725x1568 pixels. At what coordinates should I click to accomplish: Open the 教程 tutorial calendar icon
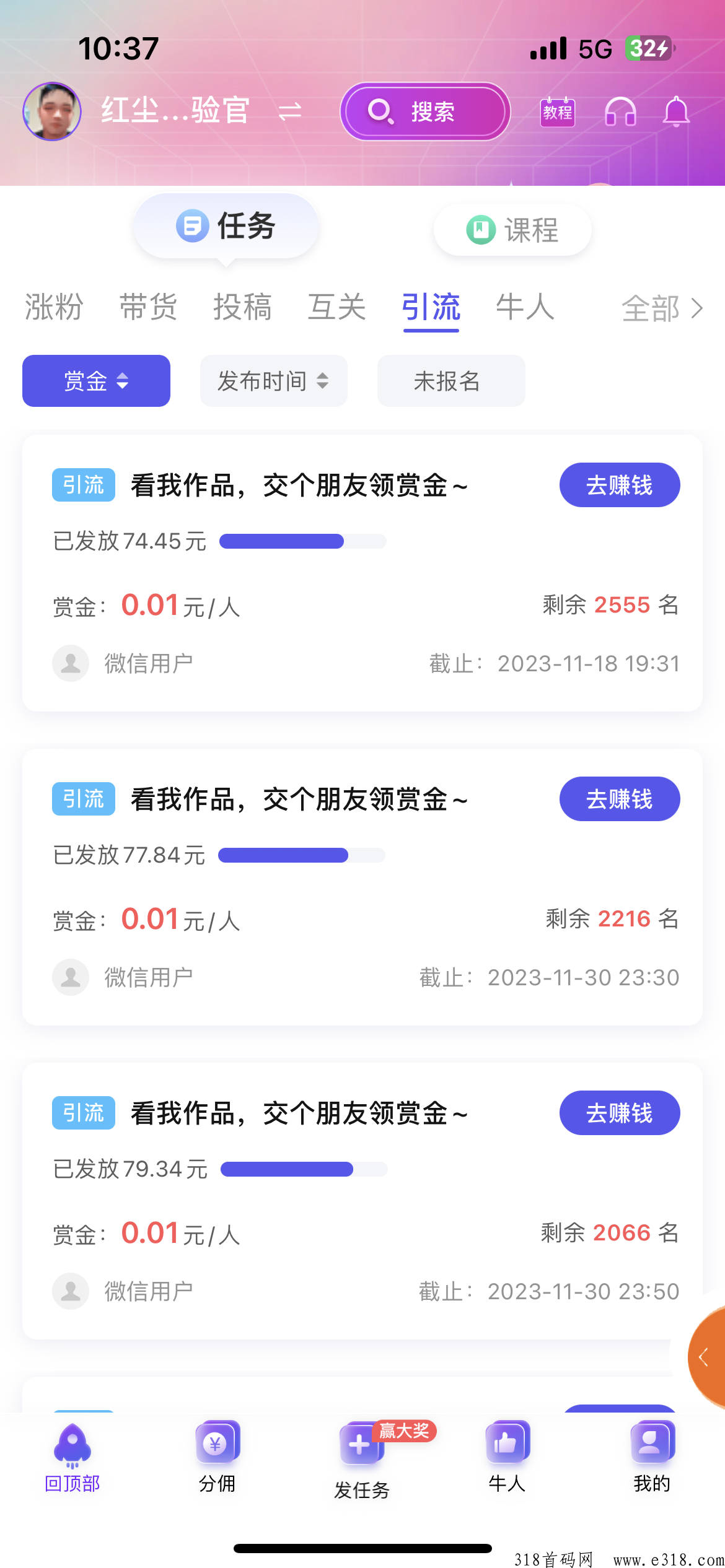558,112
